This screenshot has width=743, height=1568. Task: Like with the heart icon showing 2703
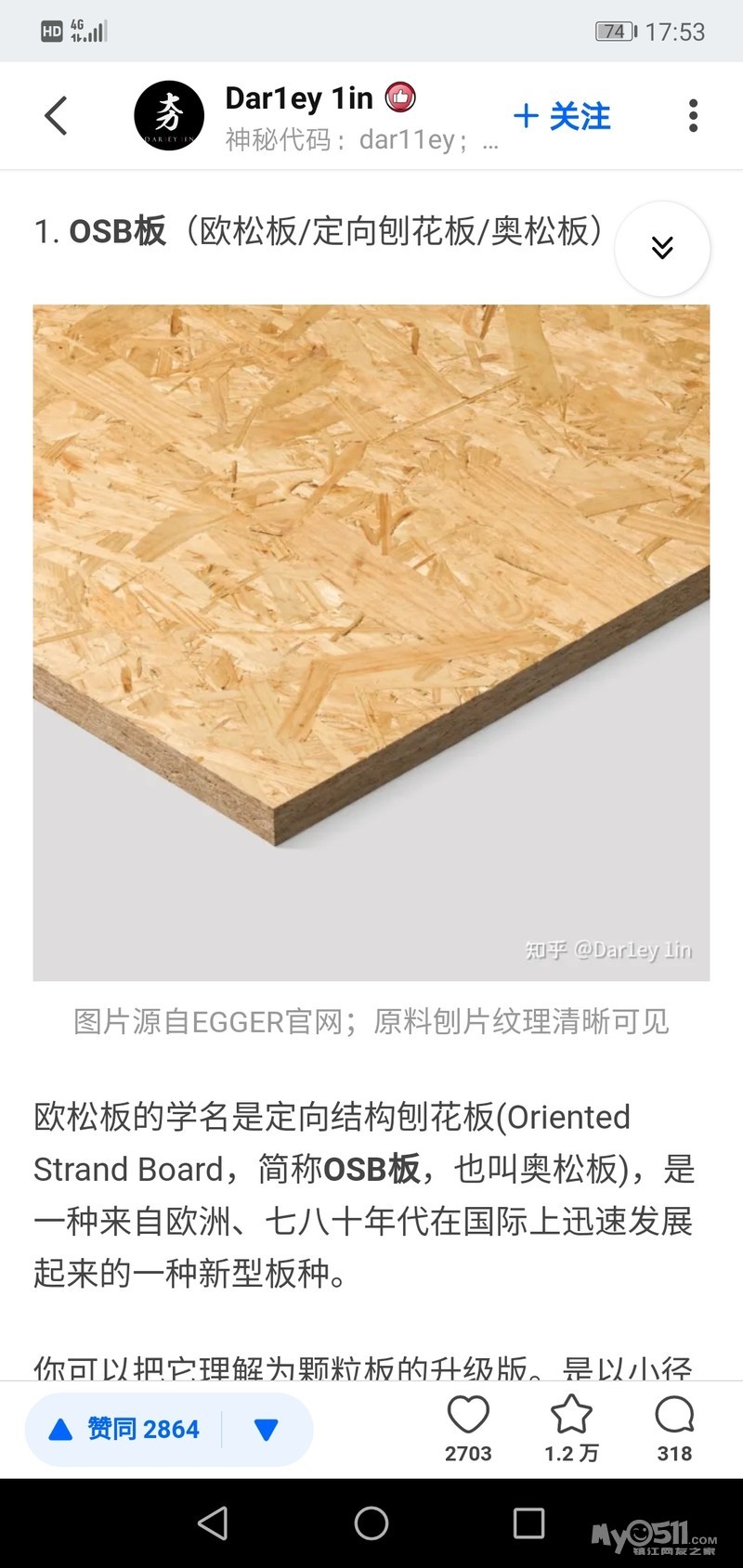pos(468,1428)
